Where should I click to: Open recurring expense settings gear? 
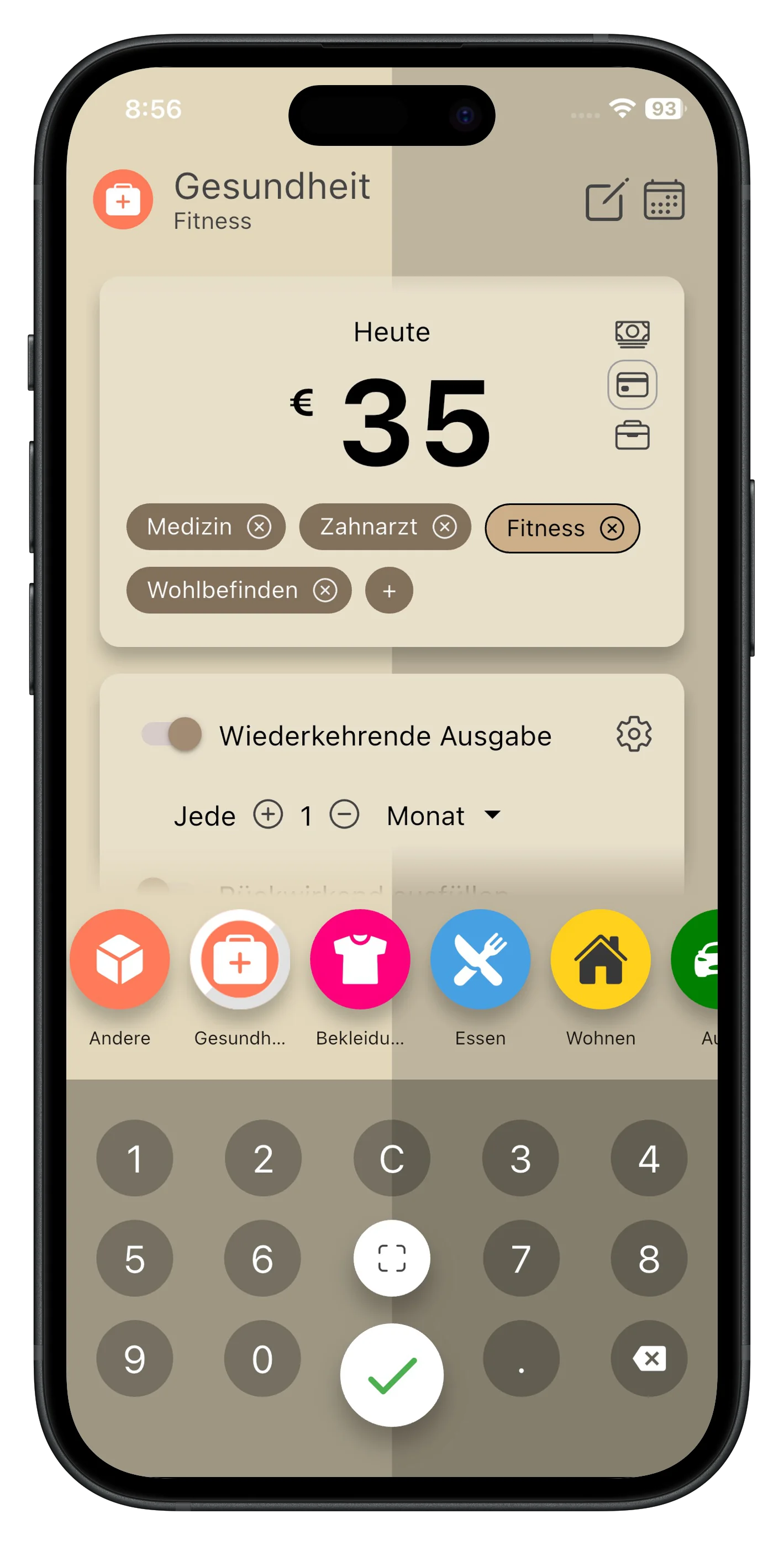[633, 734]
